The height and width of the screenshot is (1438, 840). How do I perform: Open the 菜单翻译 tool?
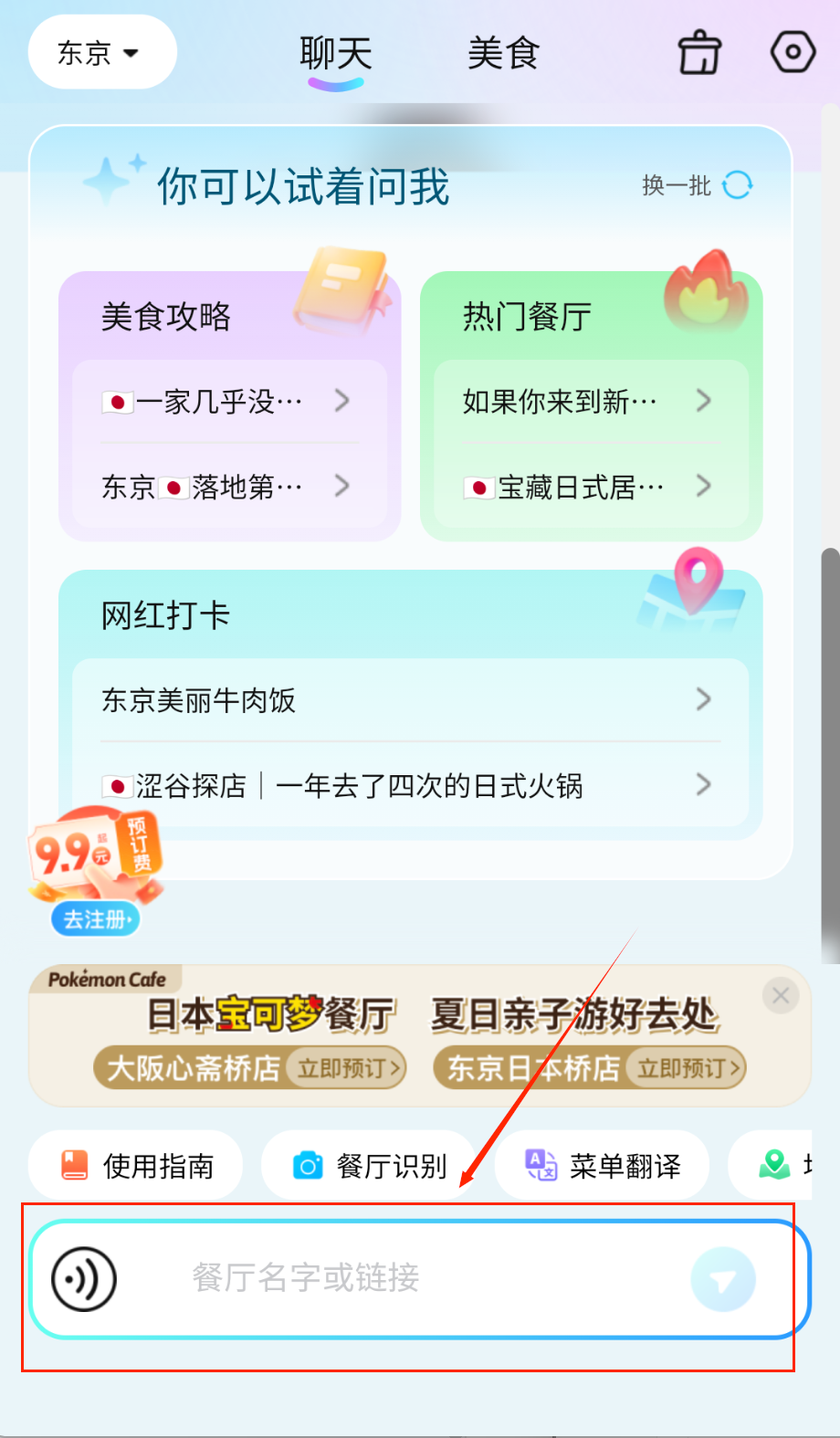point(603,1165)
